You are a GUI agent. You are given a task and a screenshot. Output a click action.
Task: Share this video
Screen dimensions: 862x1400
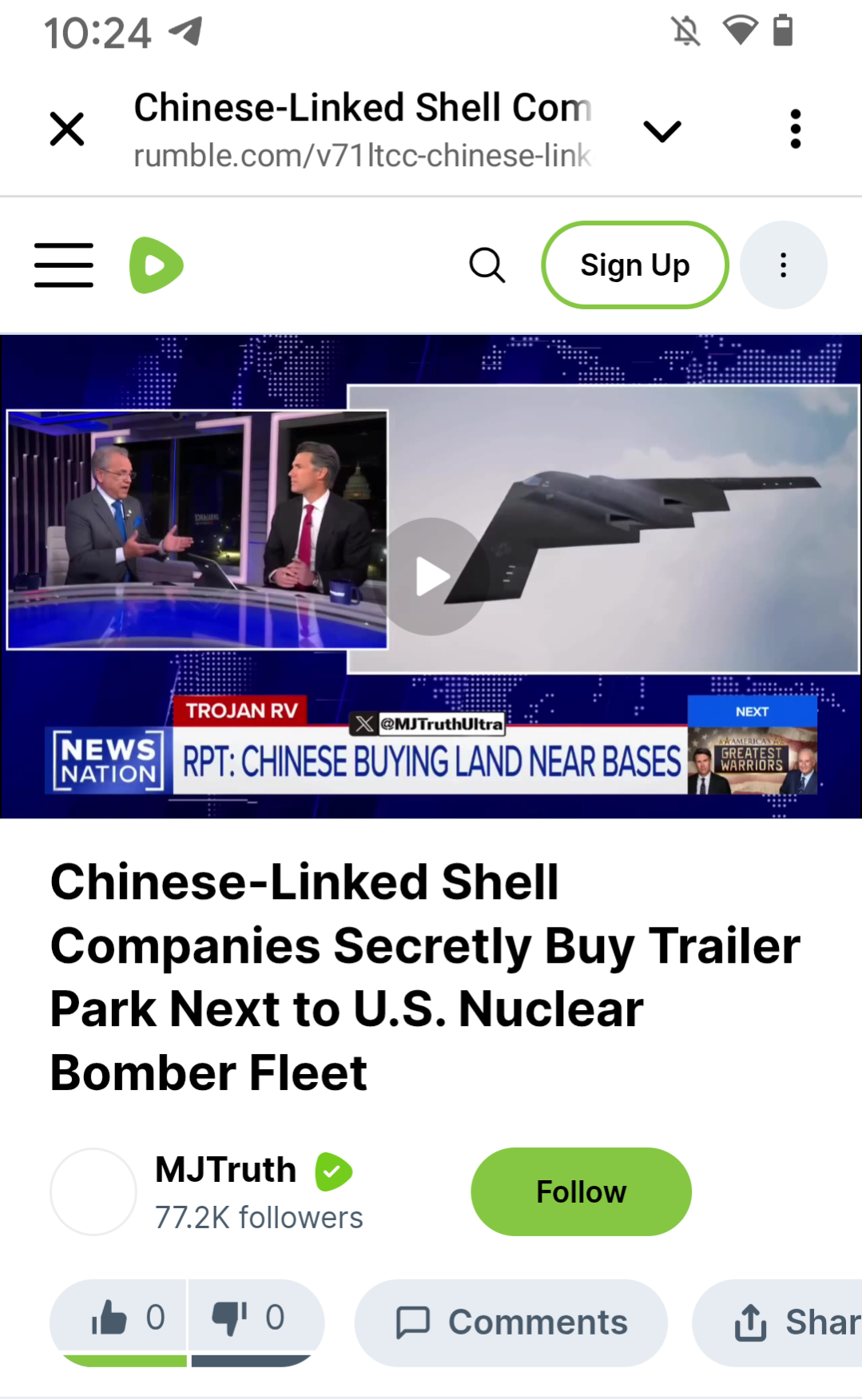point(791,1322)
